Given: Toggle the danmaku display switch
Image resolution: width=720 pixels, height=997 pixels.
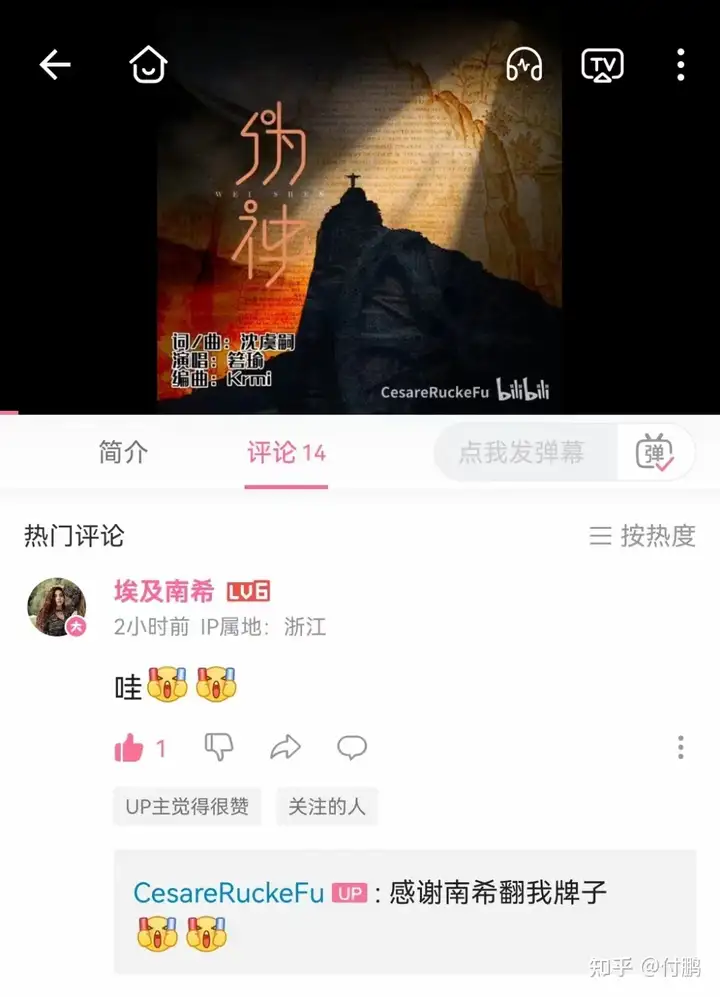Looking at the screenshot, I should [655, 453].
